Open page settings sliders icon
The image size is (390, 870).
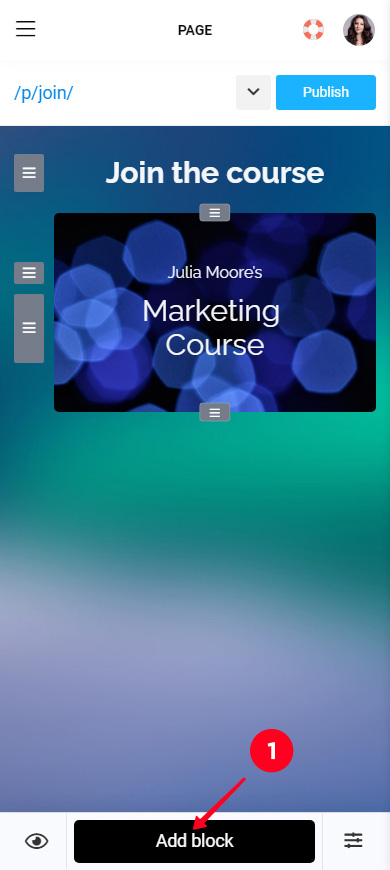[x=353, y=840]
